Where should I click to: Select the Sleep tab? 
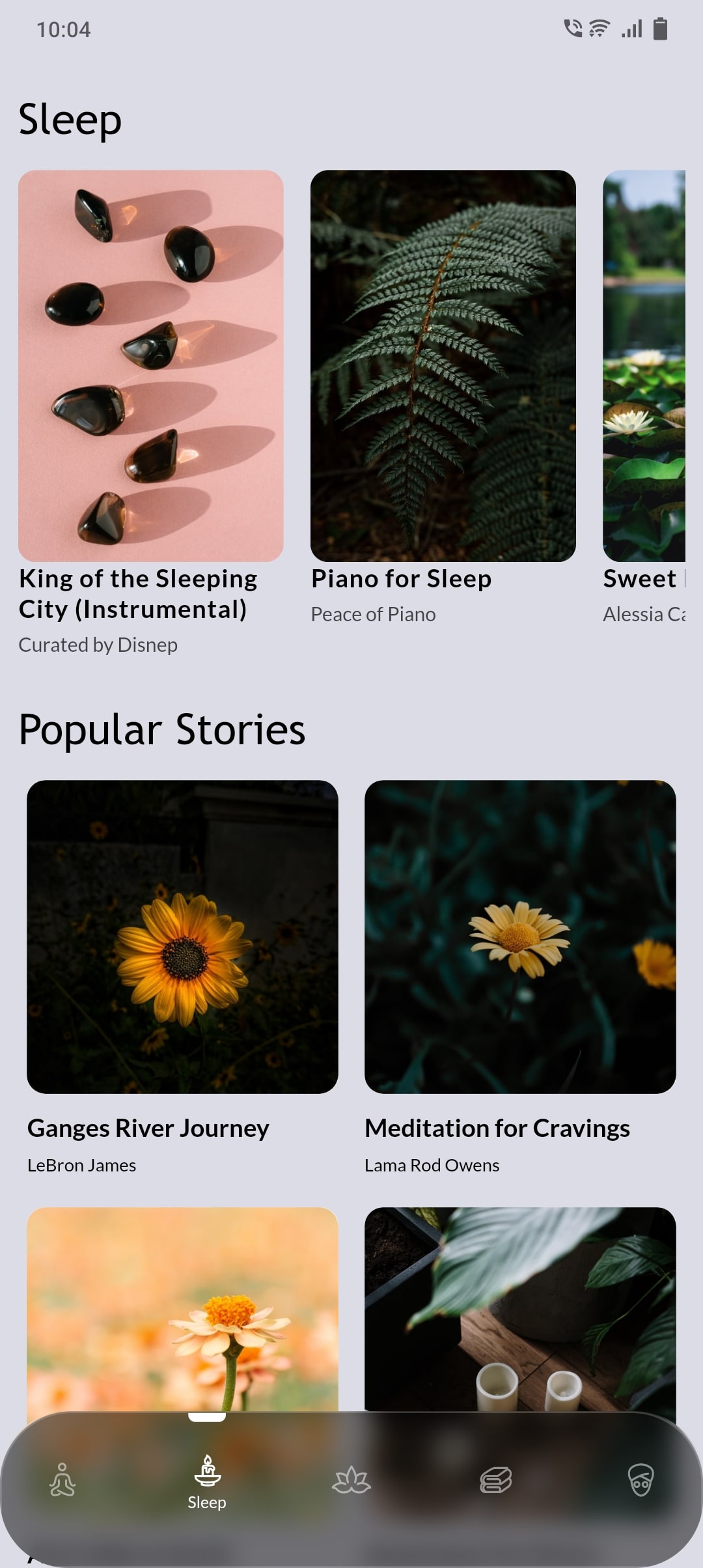click(207, 1481)
